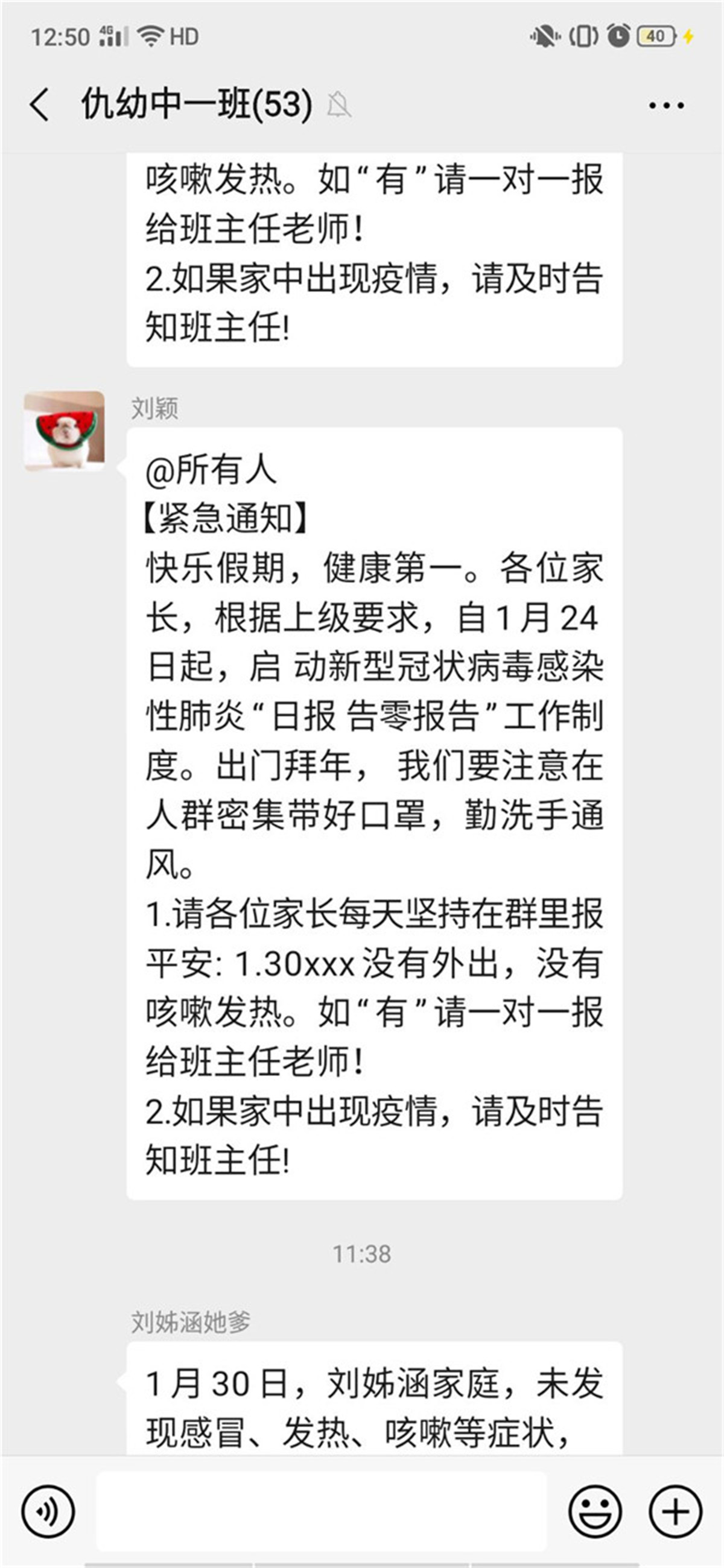Open the plus attachments menu
The width and height of the screenshot is (724, 1568).
pyautogui.click(x=675, y=1511)
